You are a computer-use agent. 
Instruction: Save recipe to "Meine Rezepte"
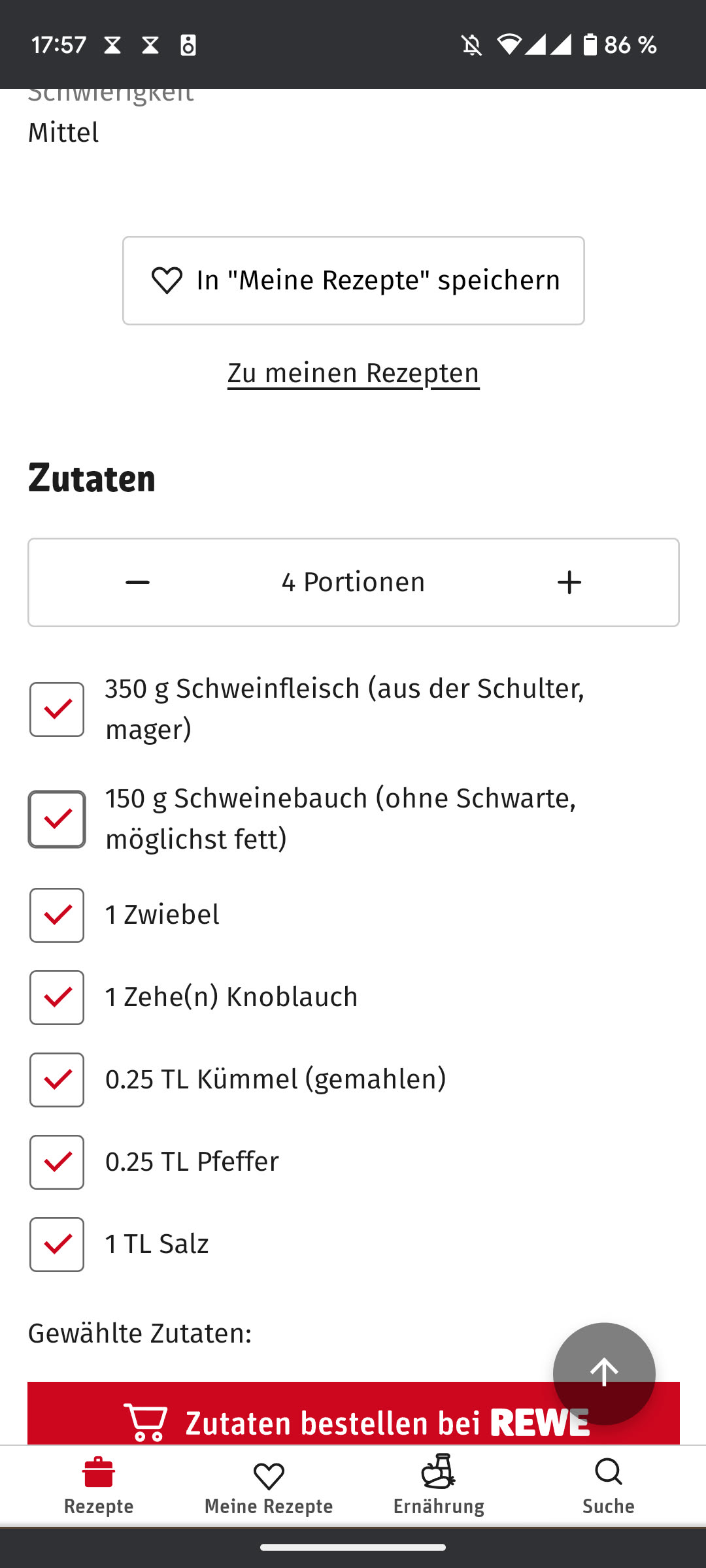[353, 280]
